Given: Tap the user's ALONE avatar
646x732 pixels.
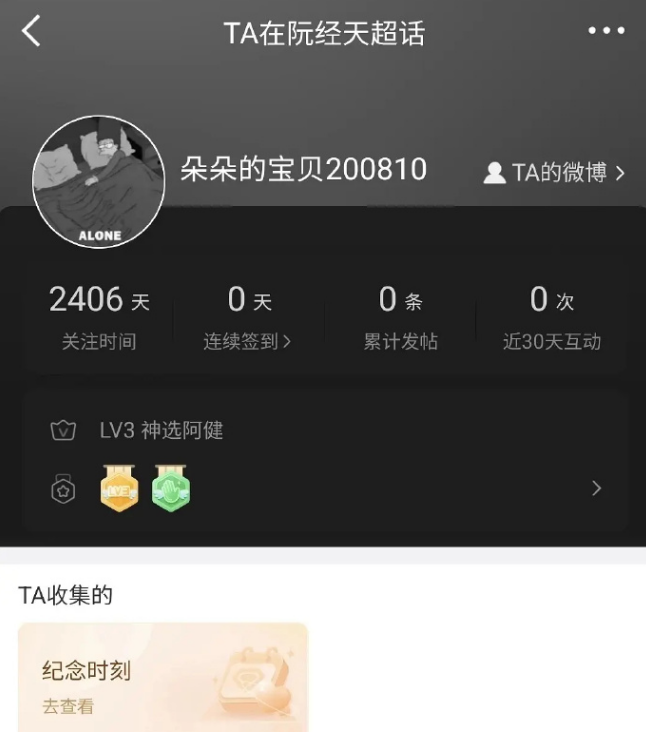Looking at the screenshot, I should [98, 181].
